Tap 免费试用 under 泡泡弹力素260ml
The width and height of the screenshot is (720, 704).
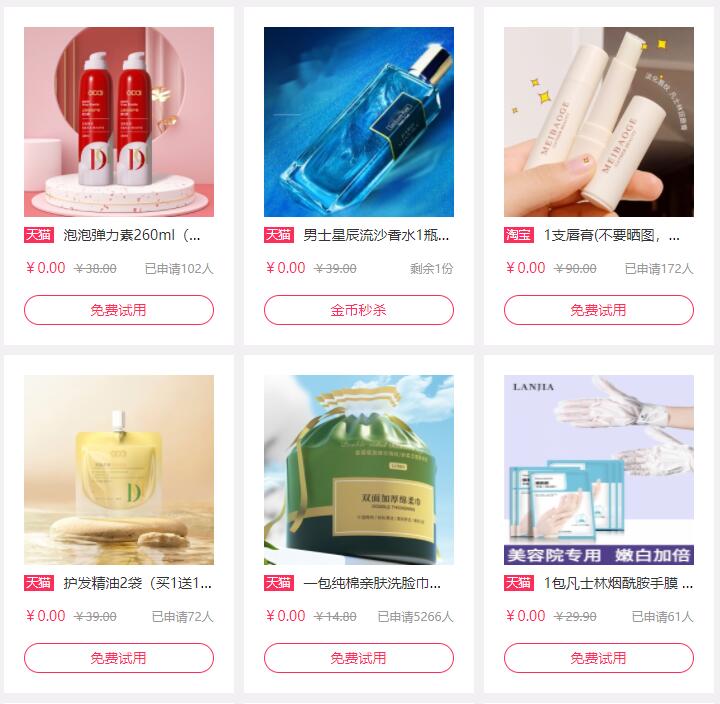click(x=119, y=310)
